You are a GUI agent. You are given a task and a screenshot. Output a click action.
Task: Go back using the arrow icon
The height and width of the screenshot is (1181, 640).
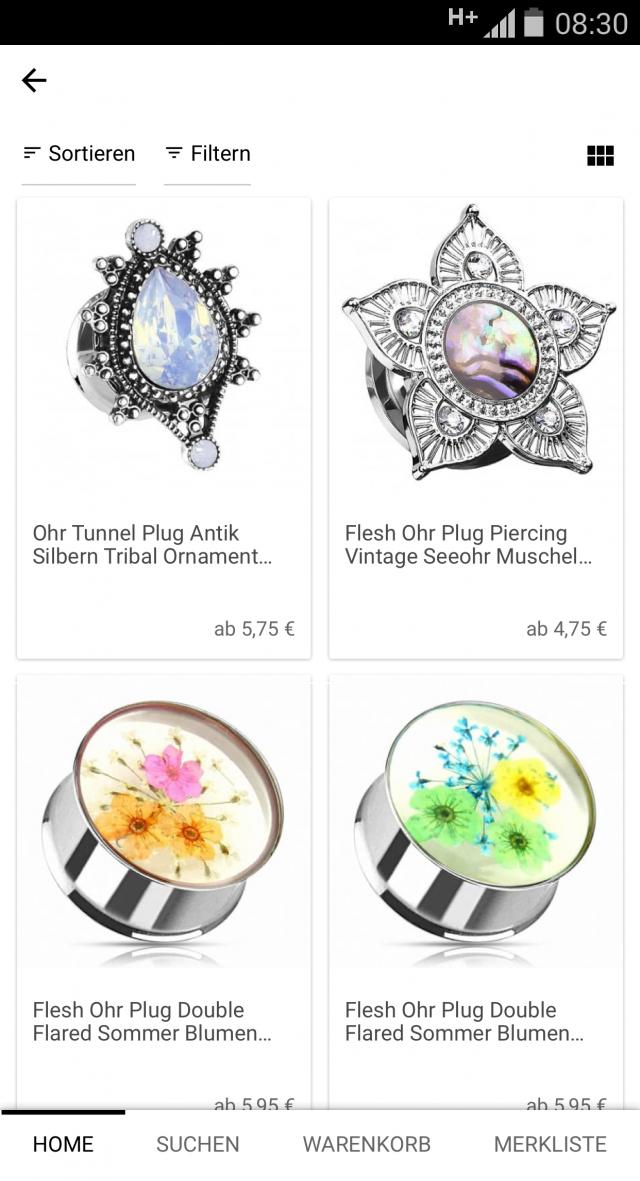(x=34, y=80)
